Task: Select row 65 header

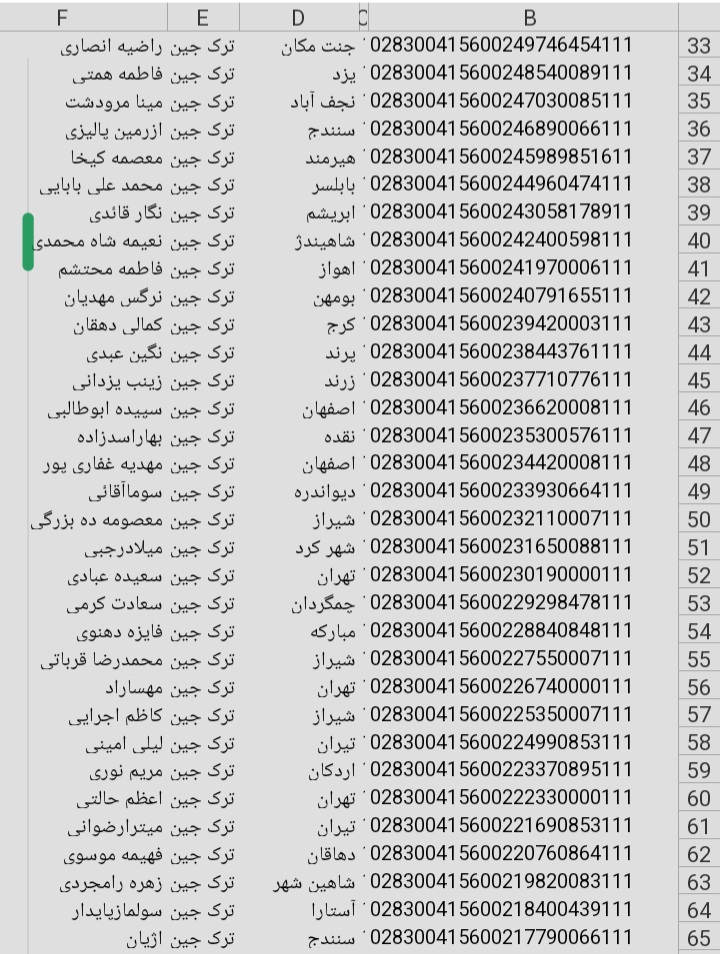Action: (699, 938)
